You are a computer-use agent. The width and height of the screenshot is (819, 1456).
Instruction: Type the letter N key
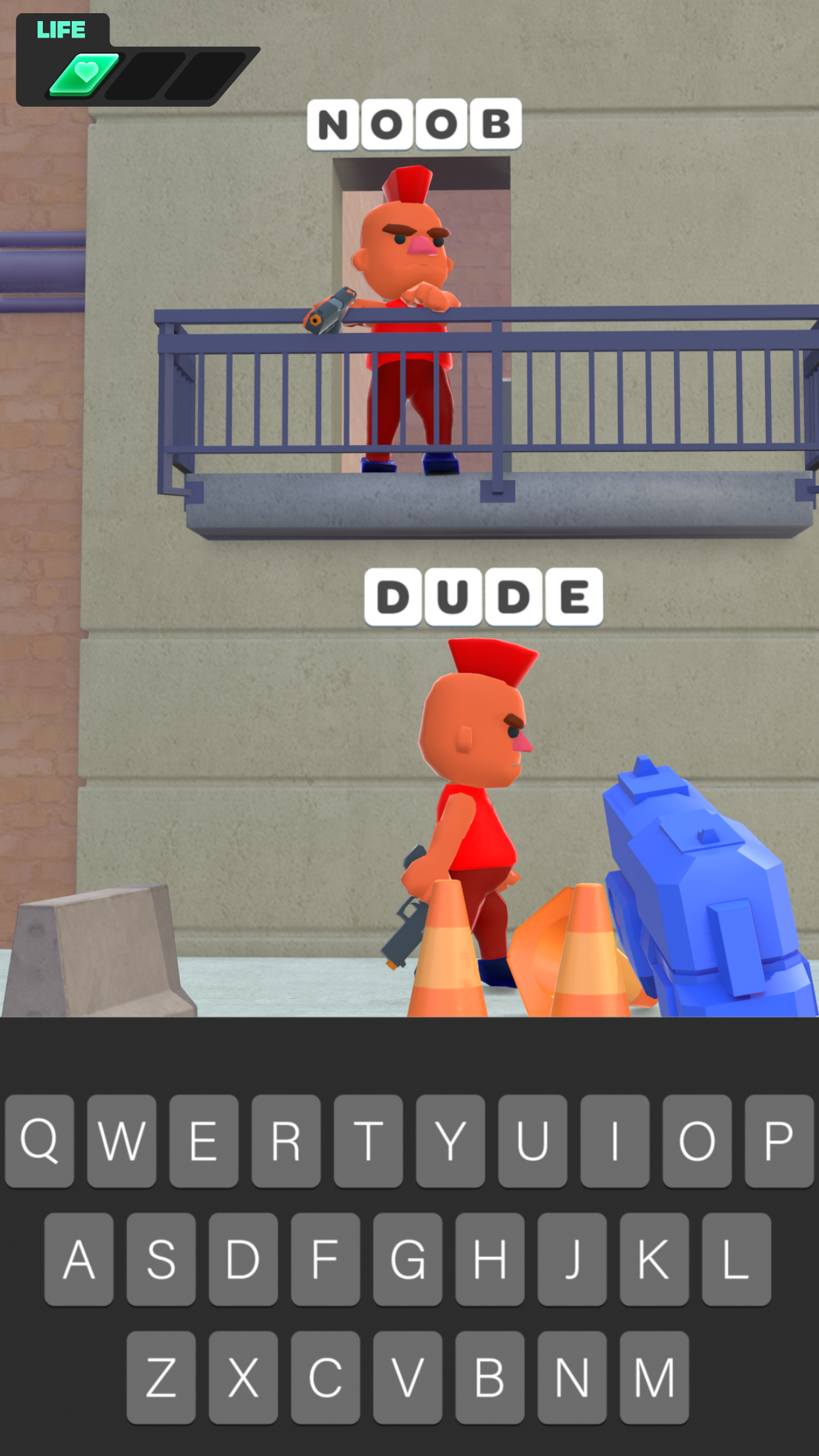point(571,1377)
